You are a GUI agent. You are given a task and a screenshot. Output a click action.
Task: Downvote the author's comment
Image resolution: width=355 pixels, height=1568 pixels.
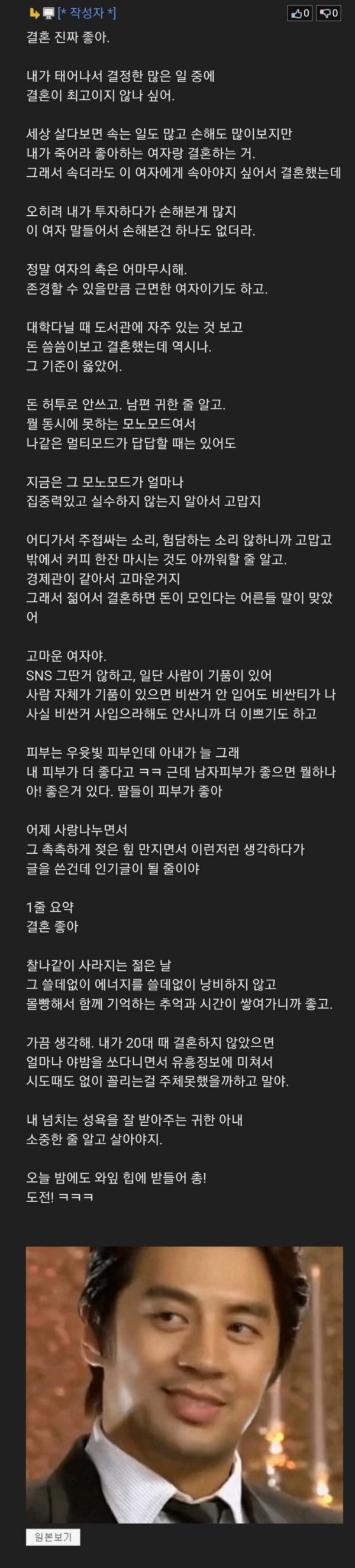pyautogui.click(x=329, y=13)
